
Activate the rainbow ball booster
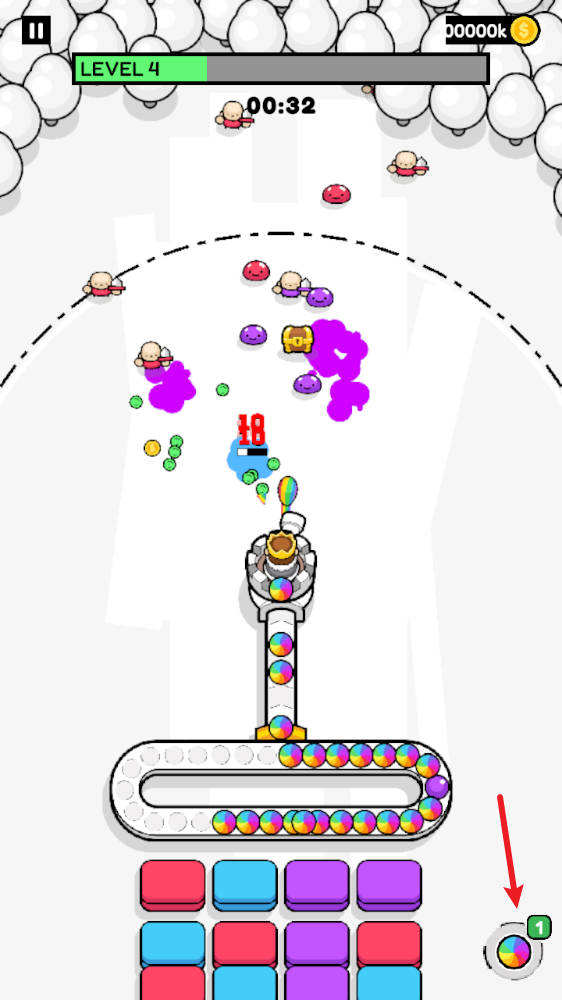pos(514,952)
